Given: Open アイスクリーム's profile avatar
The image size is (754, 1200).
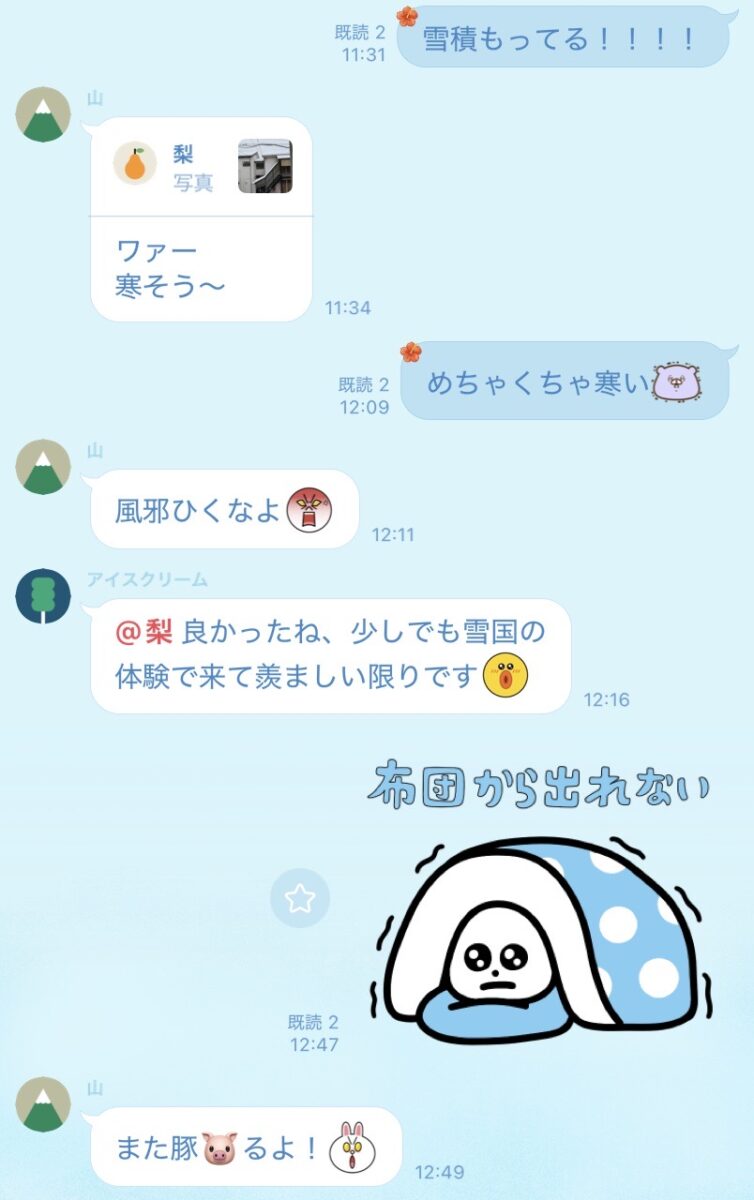Looking at the screenshot, I should (44, 597).
